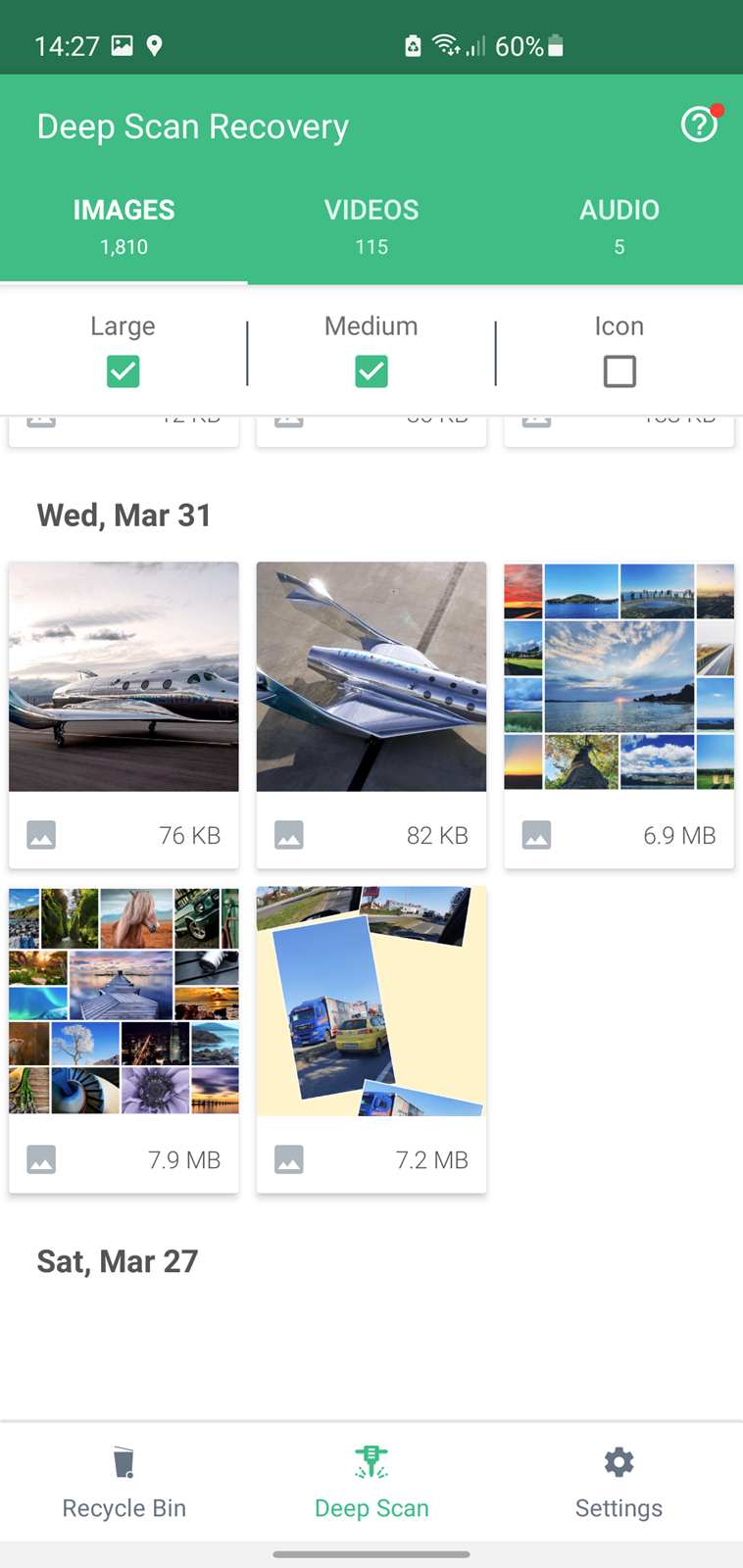The height and width of the screenshot is (1568, 743).
Task: Open the 7.9 MB photo collage image
Action: (x=124, y=1040)
